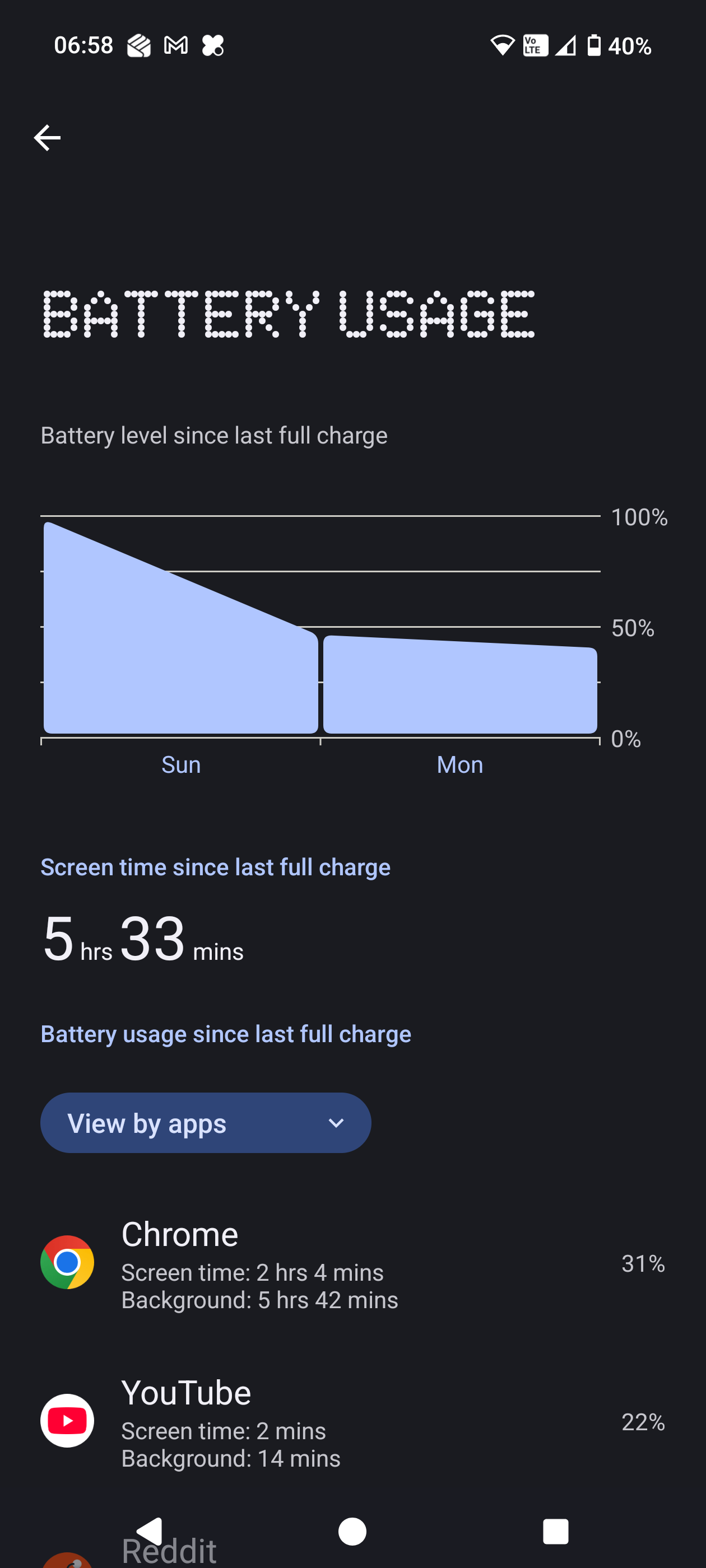The image size is (706, 1568).
Task: Open the recent apps overview
Action: [x=555, y=1532]
